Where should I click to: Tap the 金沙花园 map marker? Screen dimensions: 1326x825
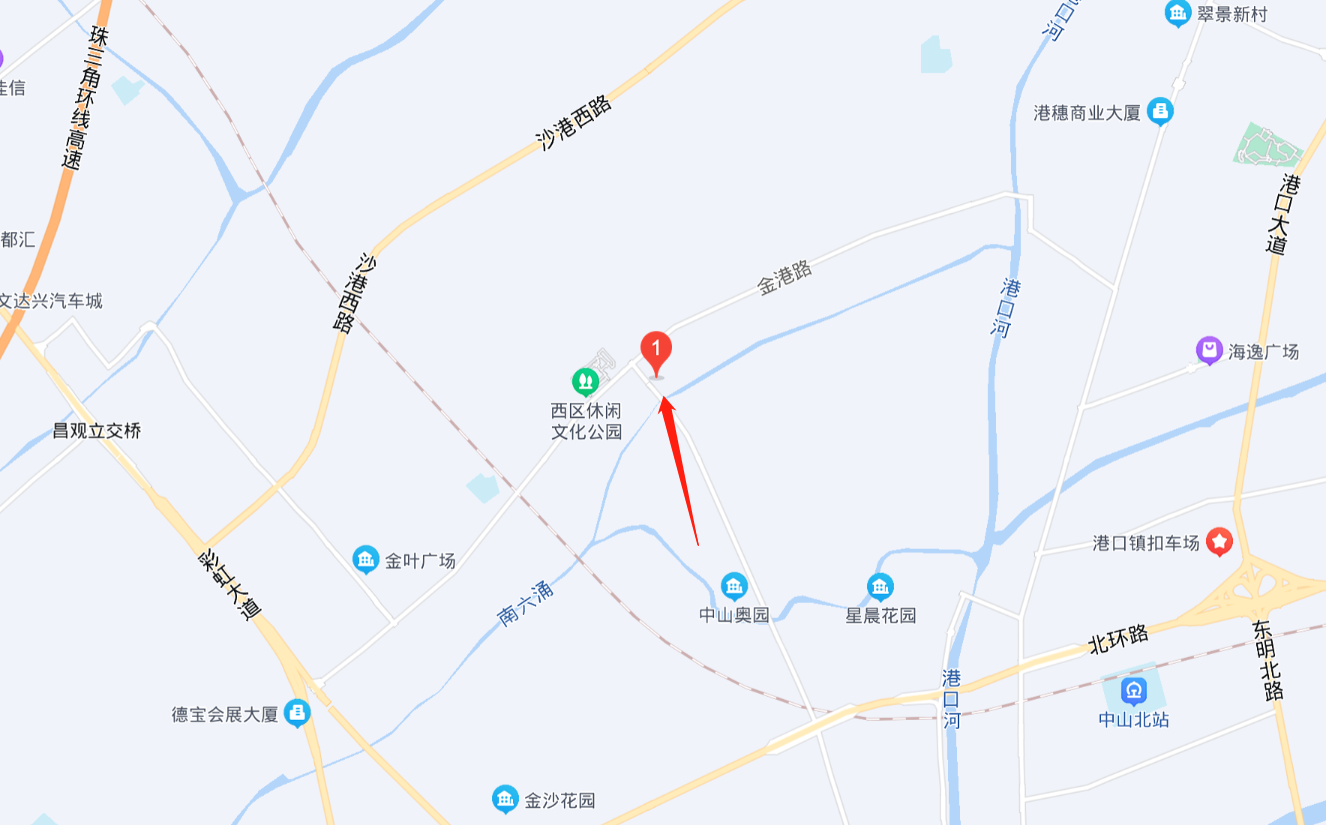pyautogui.click(x=506, y=799)
